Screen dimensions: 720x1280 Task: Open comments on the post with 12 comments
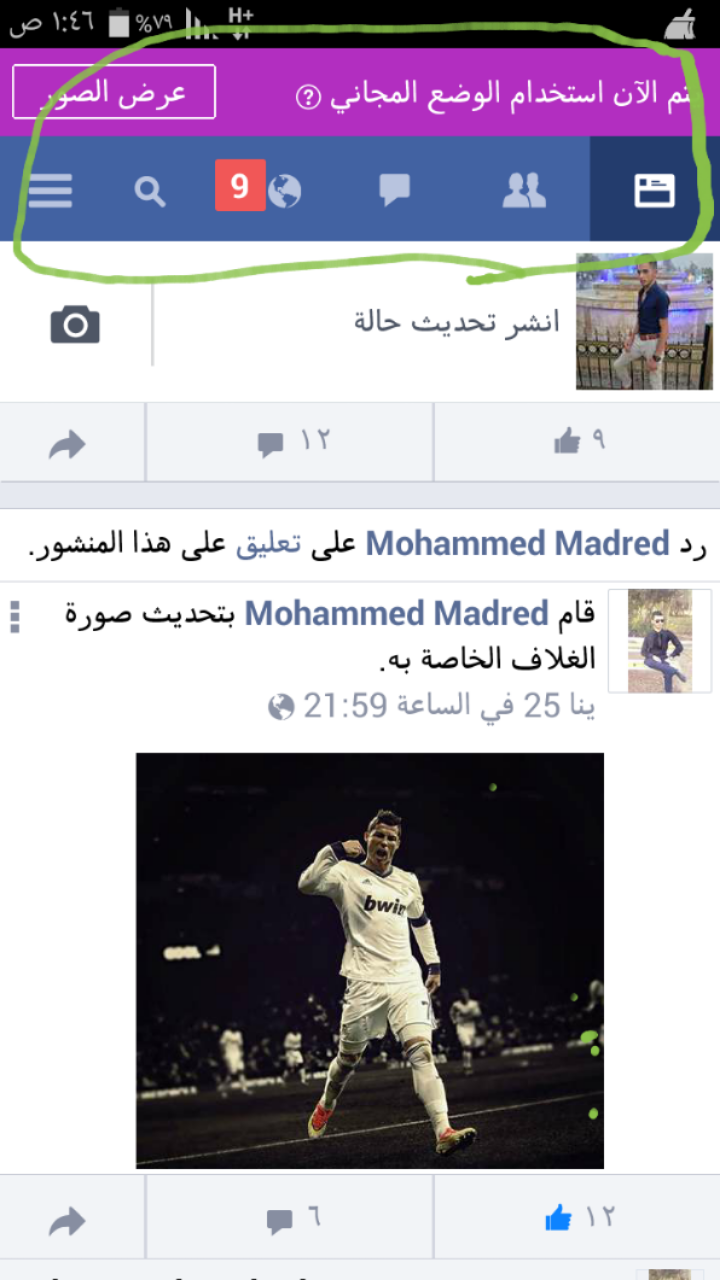(291, 441)
